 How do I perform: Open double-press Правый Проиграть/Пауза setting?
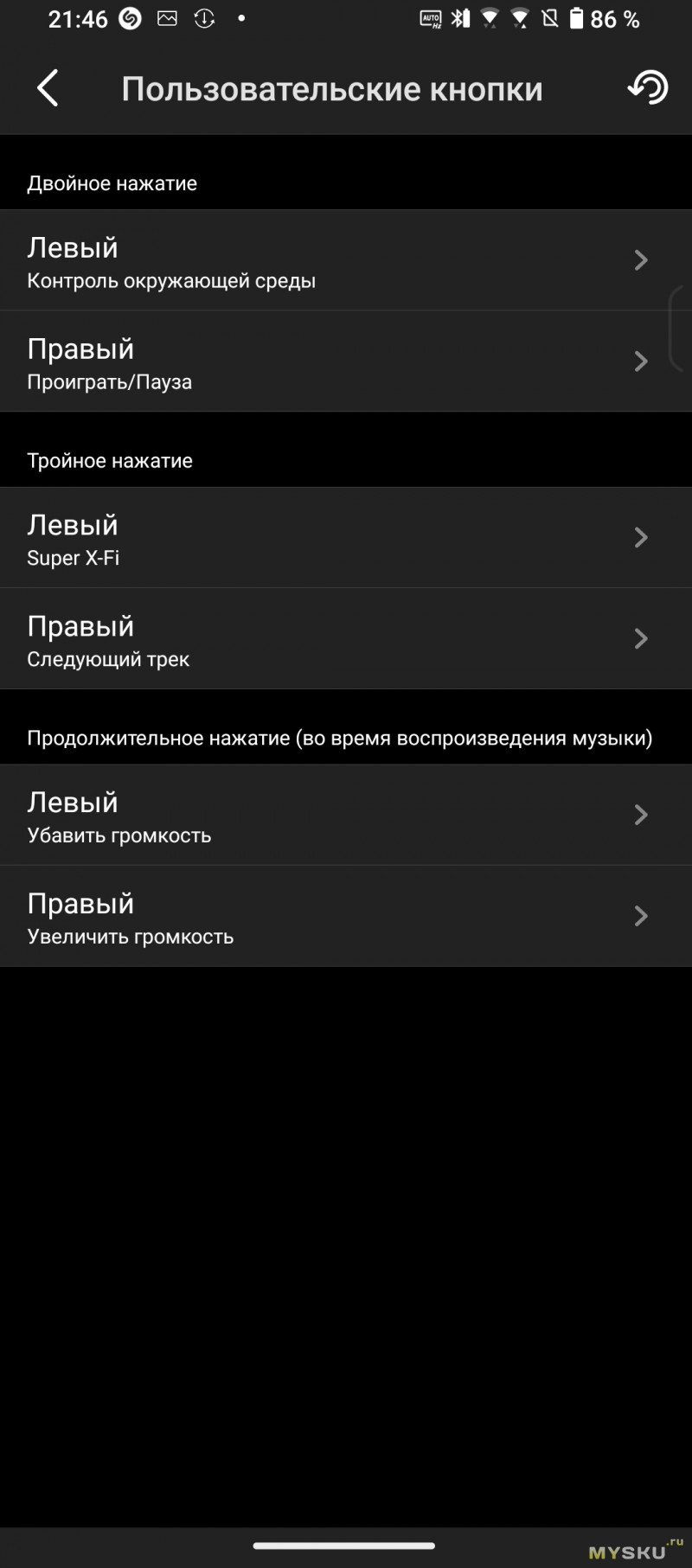click(346, 362)
